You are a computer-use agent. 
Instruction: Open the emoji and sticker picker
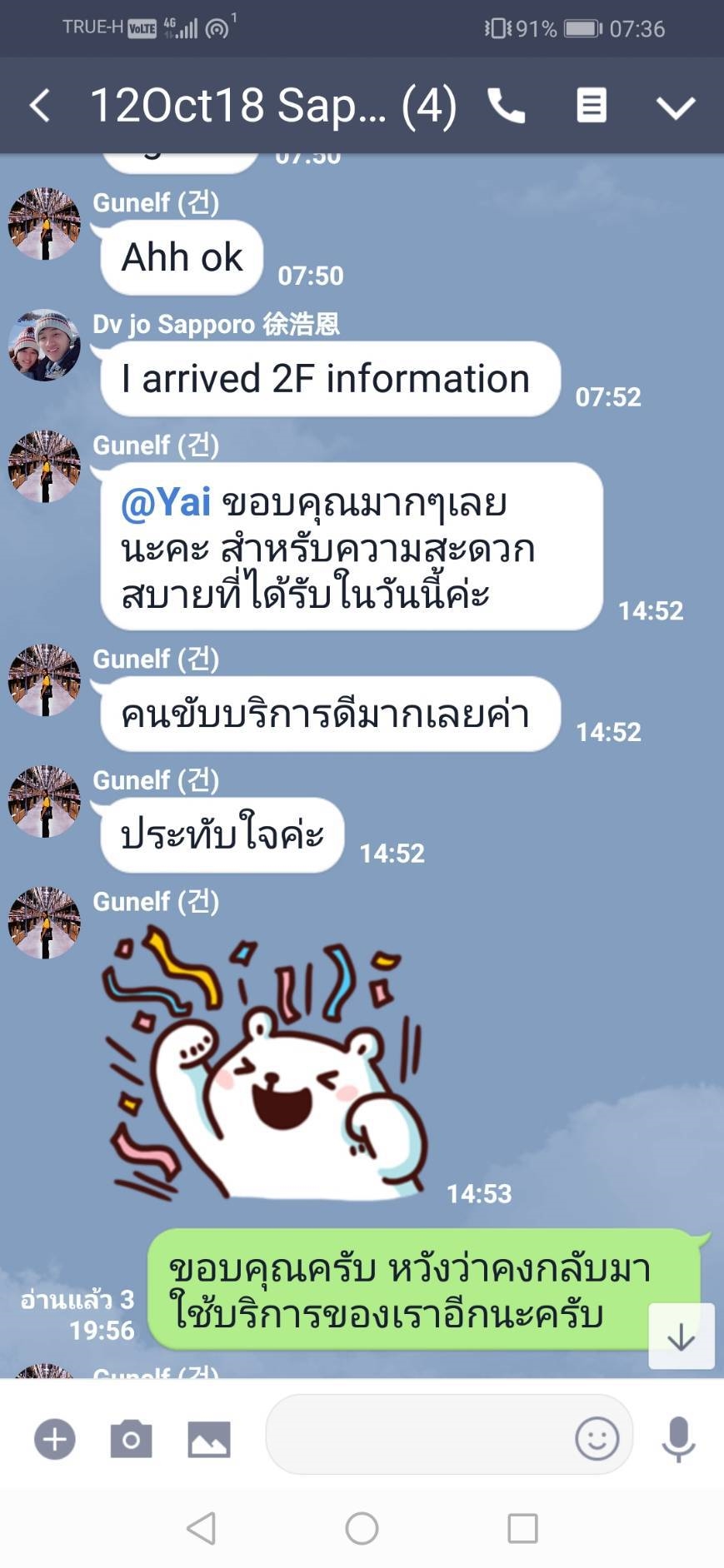pos(597,1438)
